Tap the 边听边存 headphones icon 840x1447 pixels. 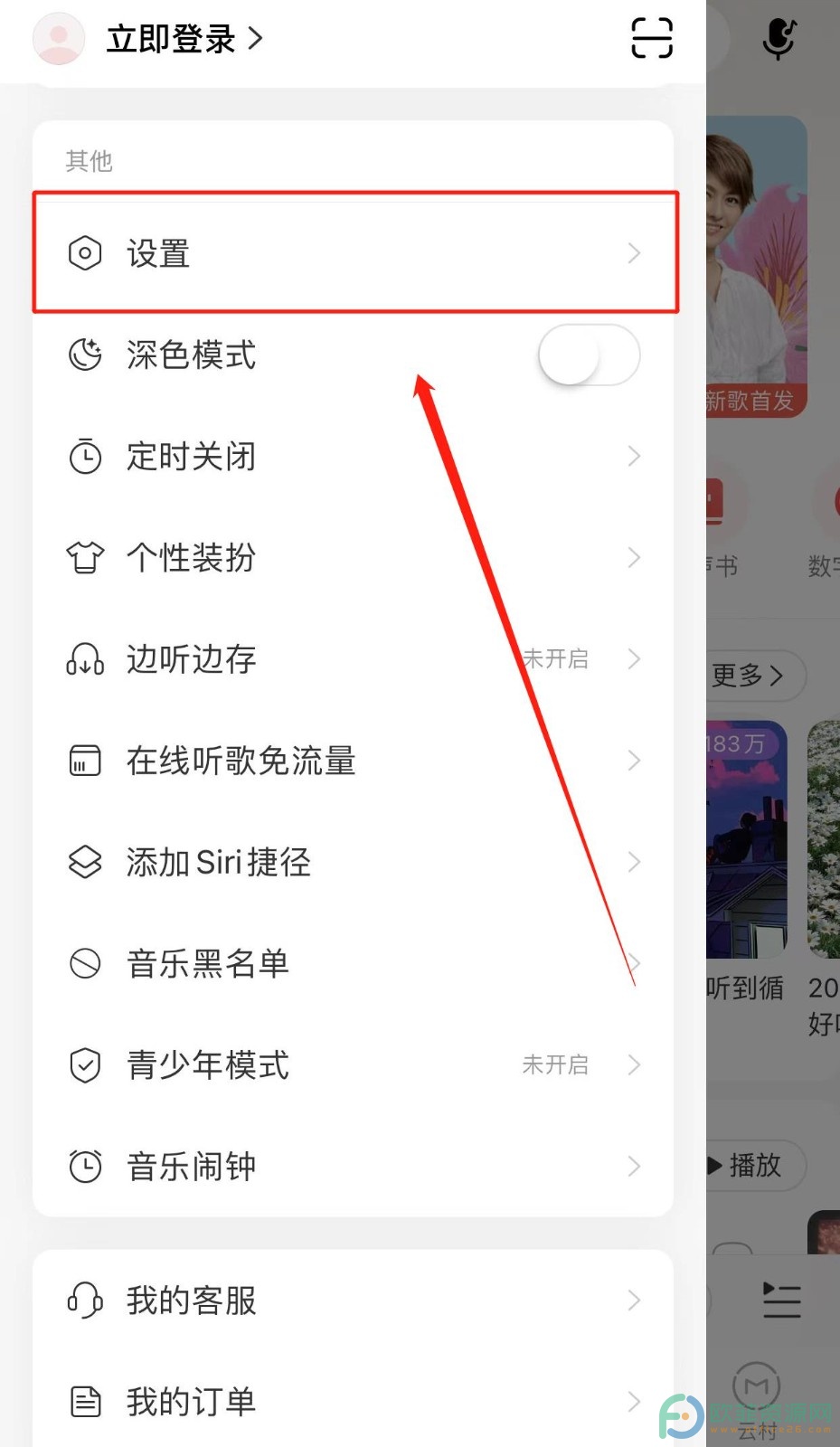click(84, 659)
